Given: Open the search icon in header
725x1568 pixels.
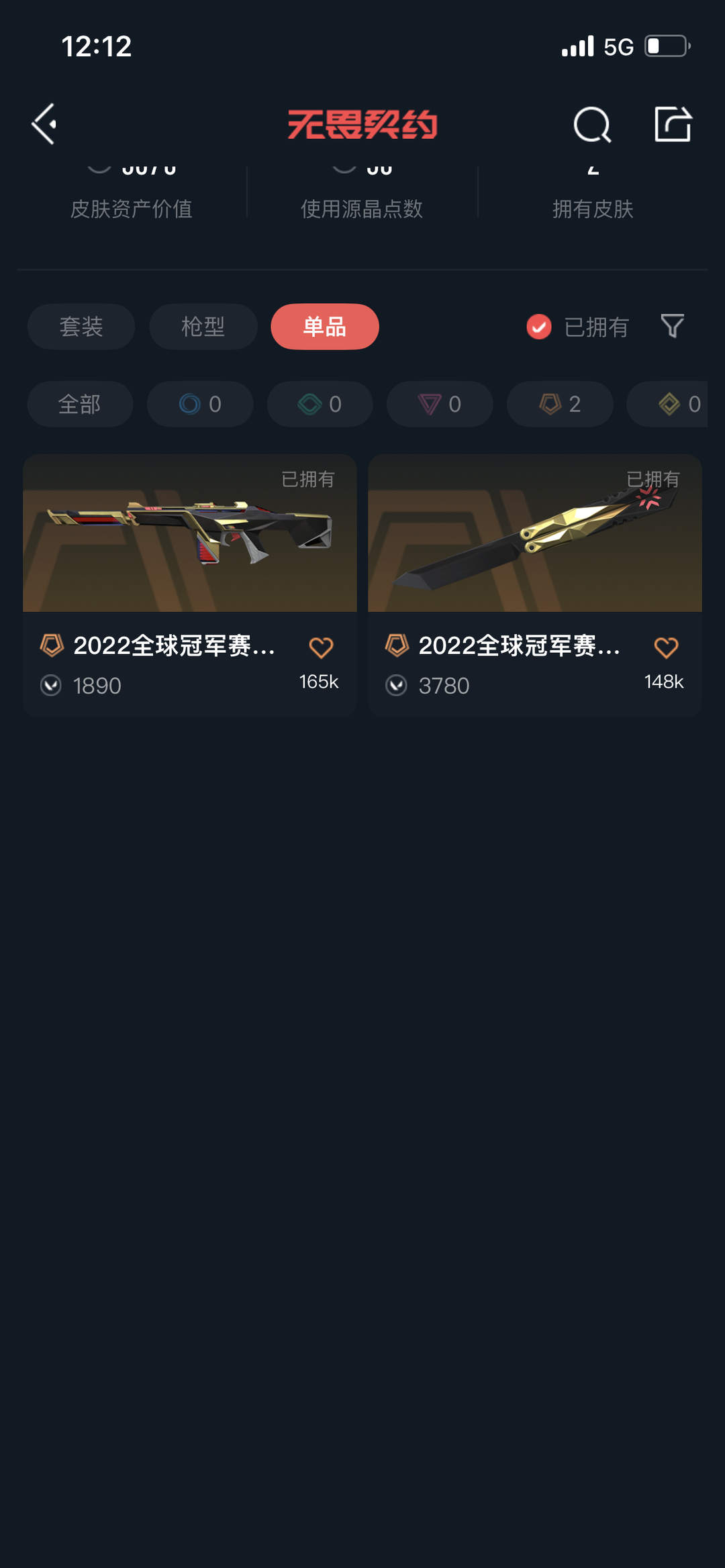Looking at the screenshot, I should [x=592, y=125].
